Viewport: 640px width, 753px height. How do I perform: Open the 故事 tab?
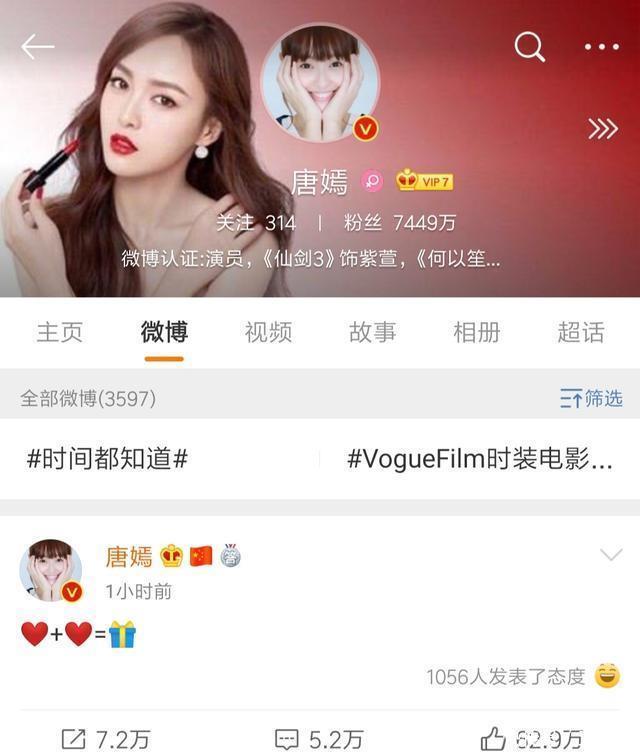point(372,333)
